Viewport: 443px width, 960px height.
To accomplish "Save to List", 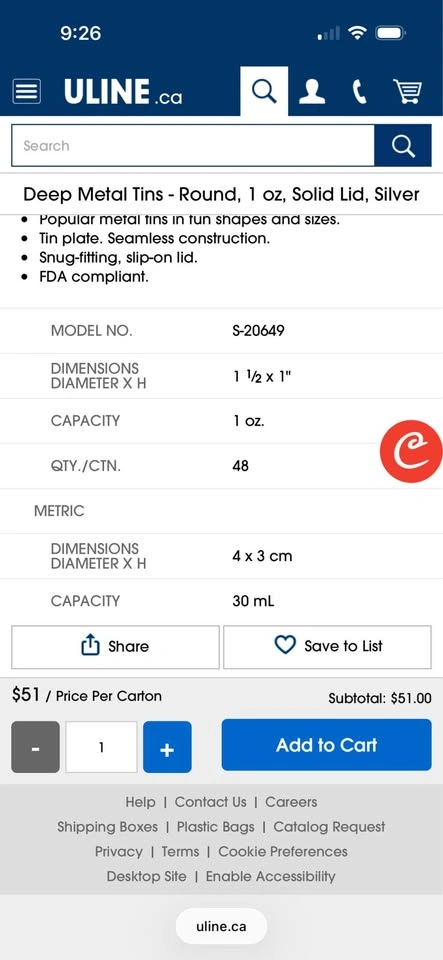I will tap(327, 647).
